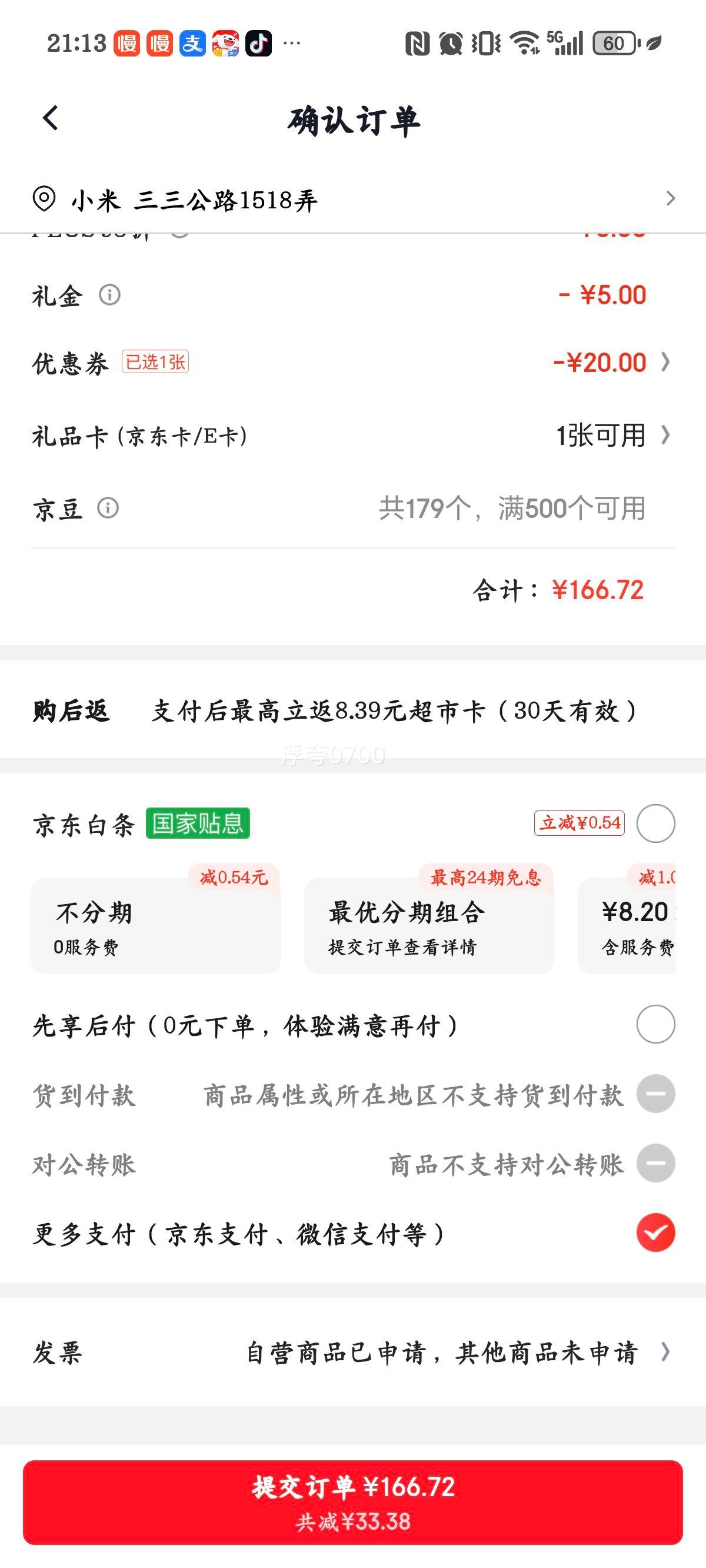Select 先享后付 payment radio button

click(x=655, y=1024)
